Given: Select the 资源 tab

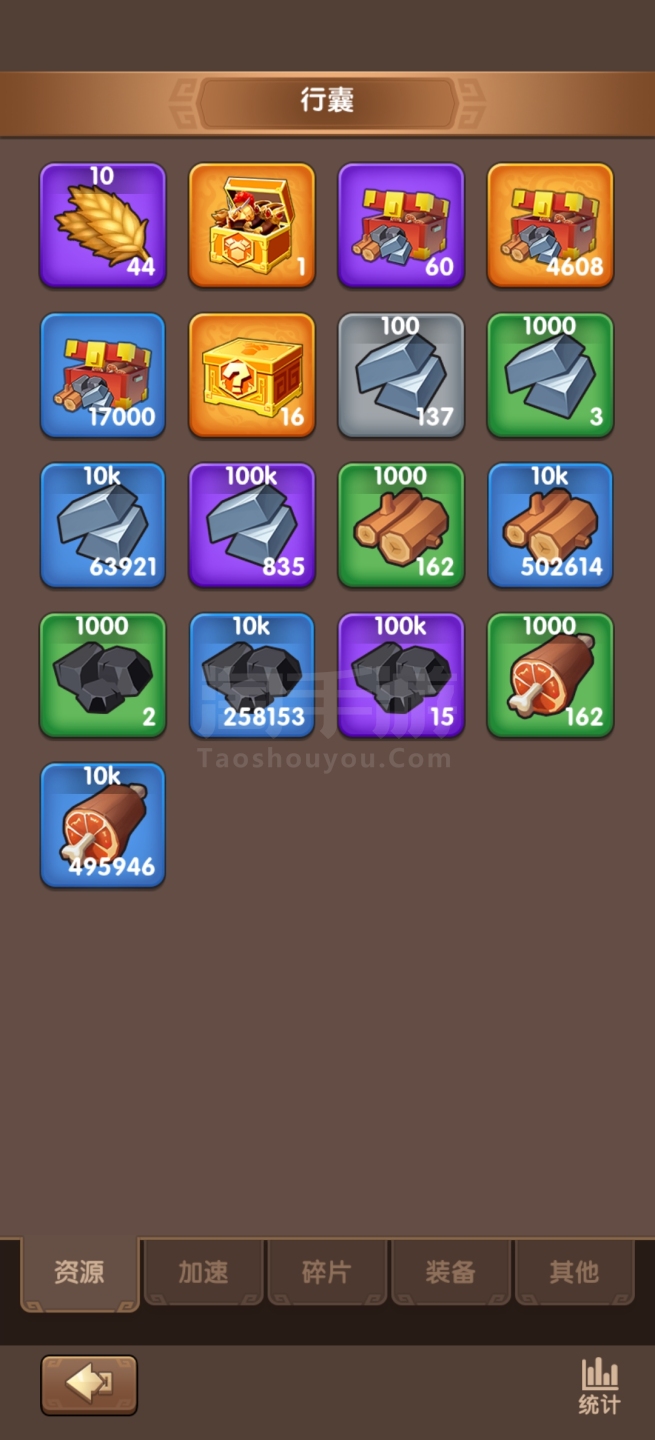Looking at the screenshot, I should (79, 1274).
